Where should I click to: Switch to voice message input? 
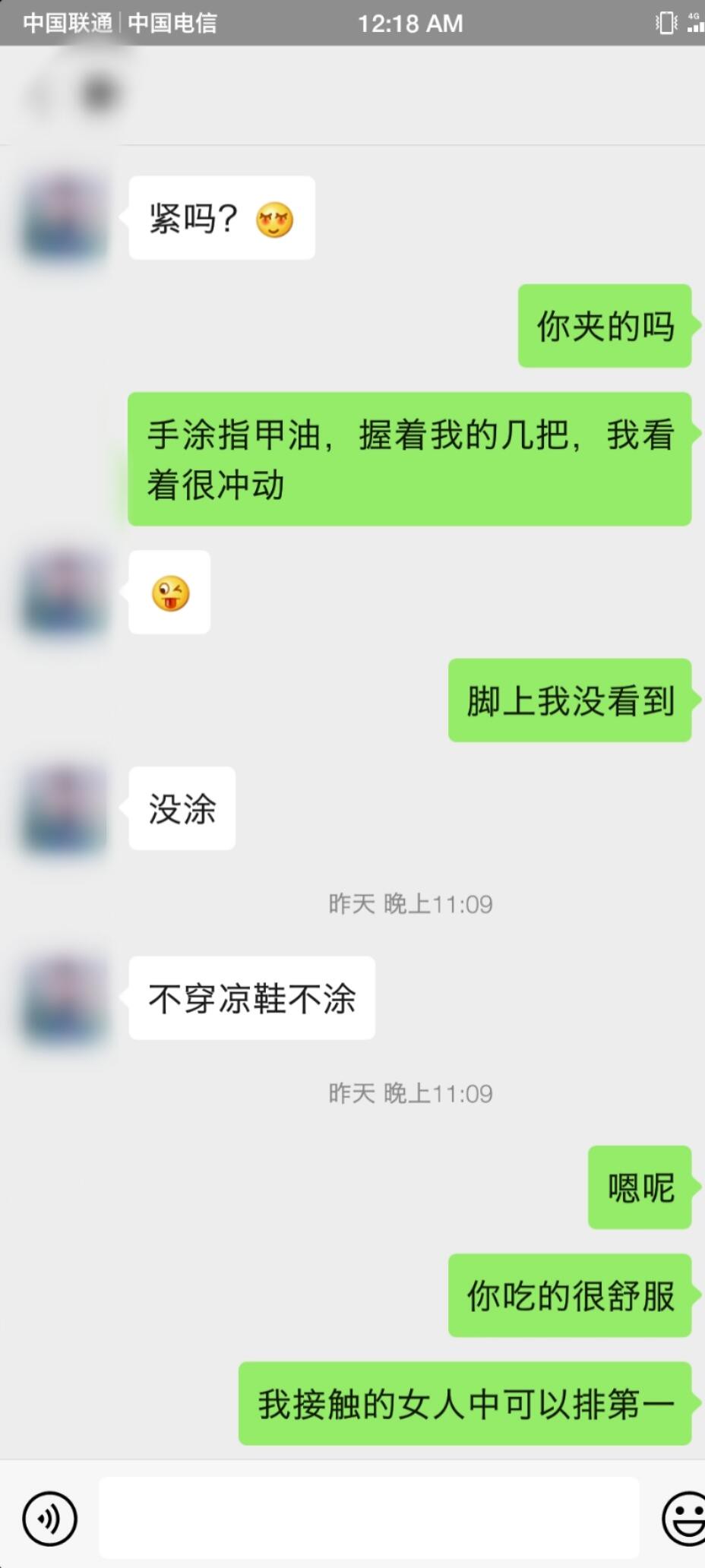tap(49, 1518)
